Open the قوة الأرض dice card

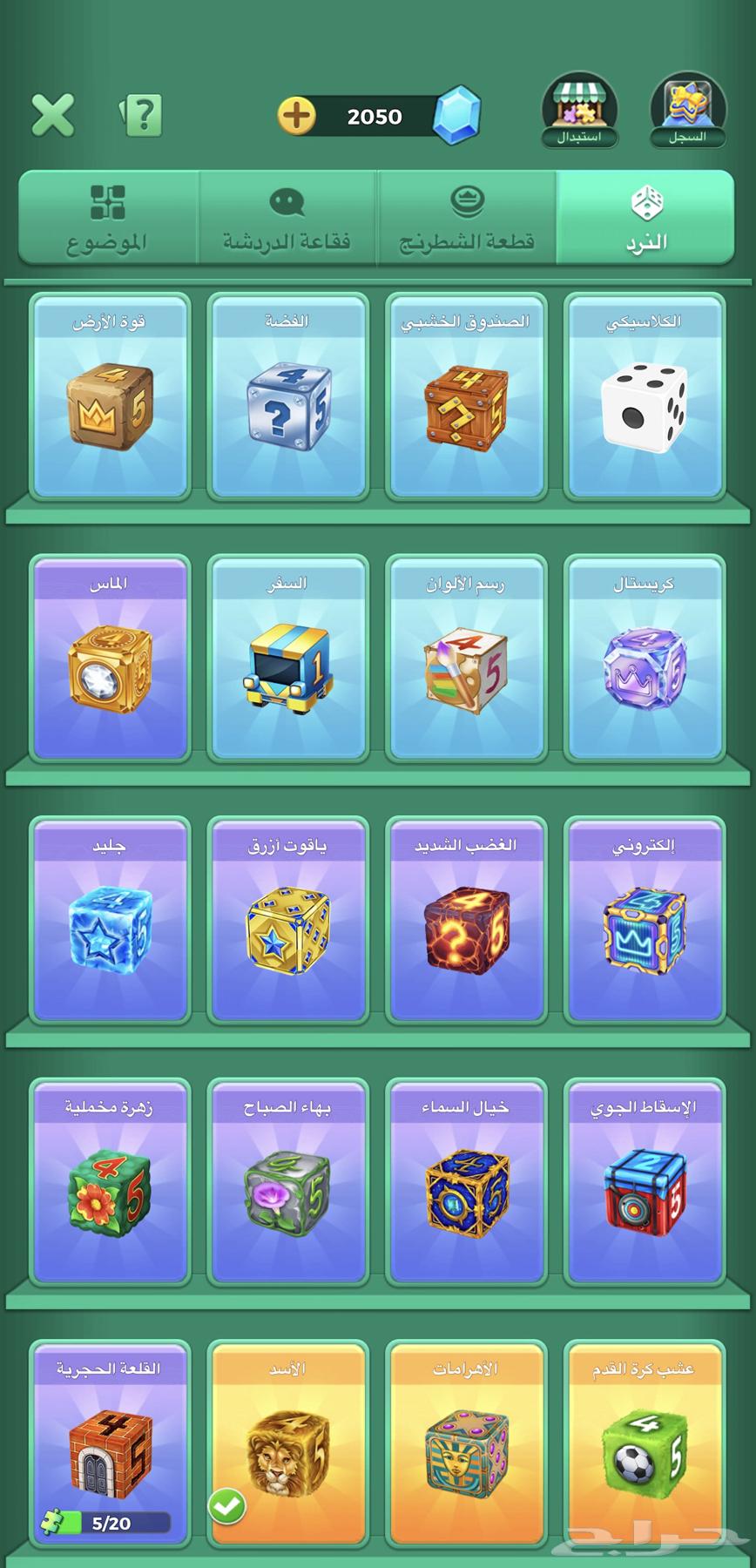point(109,397)
